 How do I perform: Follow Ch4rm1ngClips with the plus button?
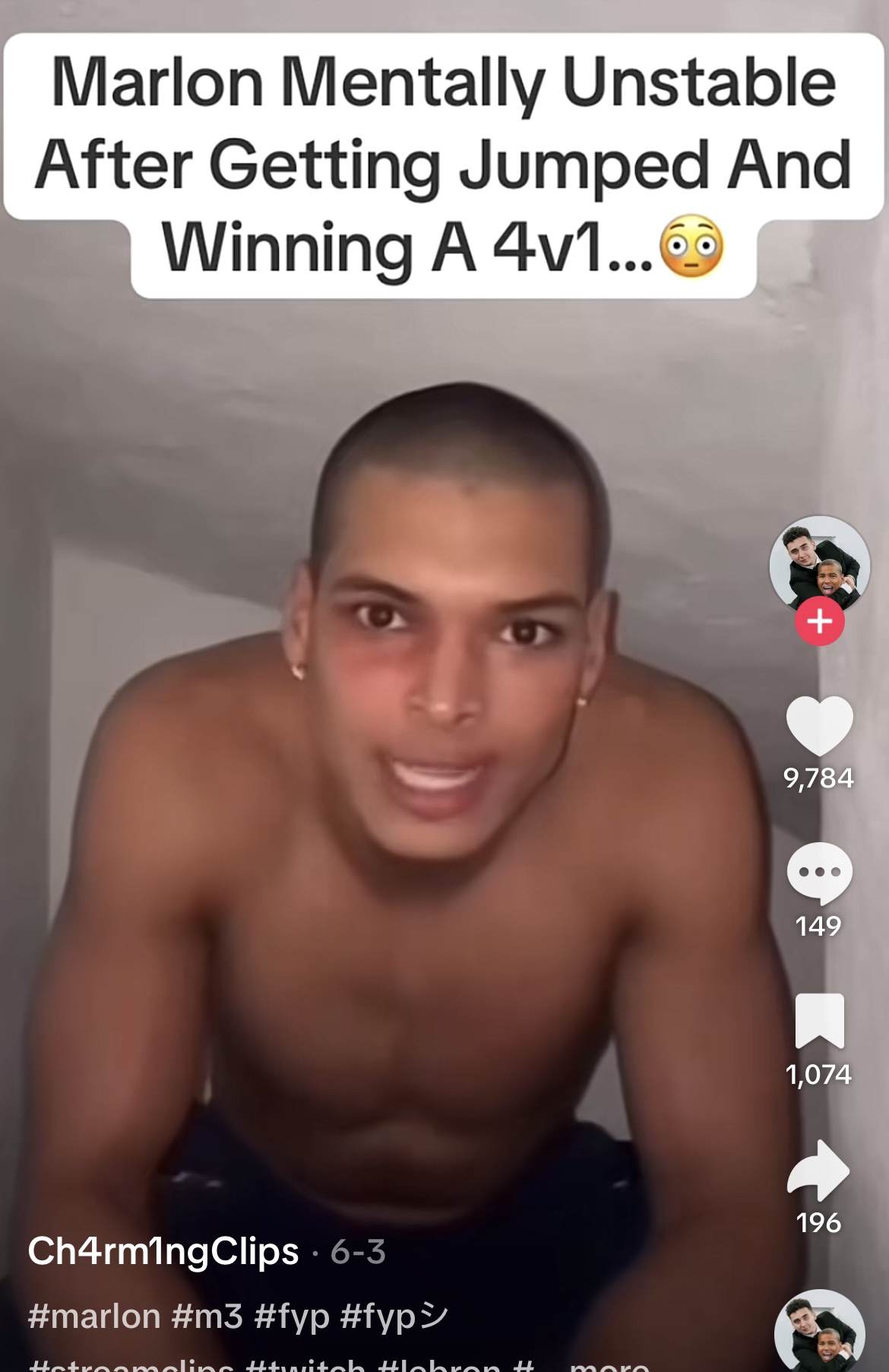pos(819,622)
